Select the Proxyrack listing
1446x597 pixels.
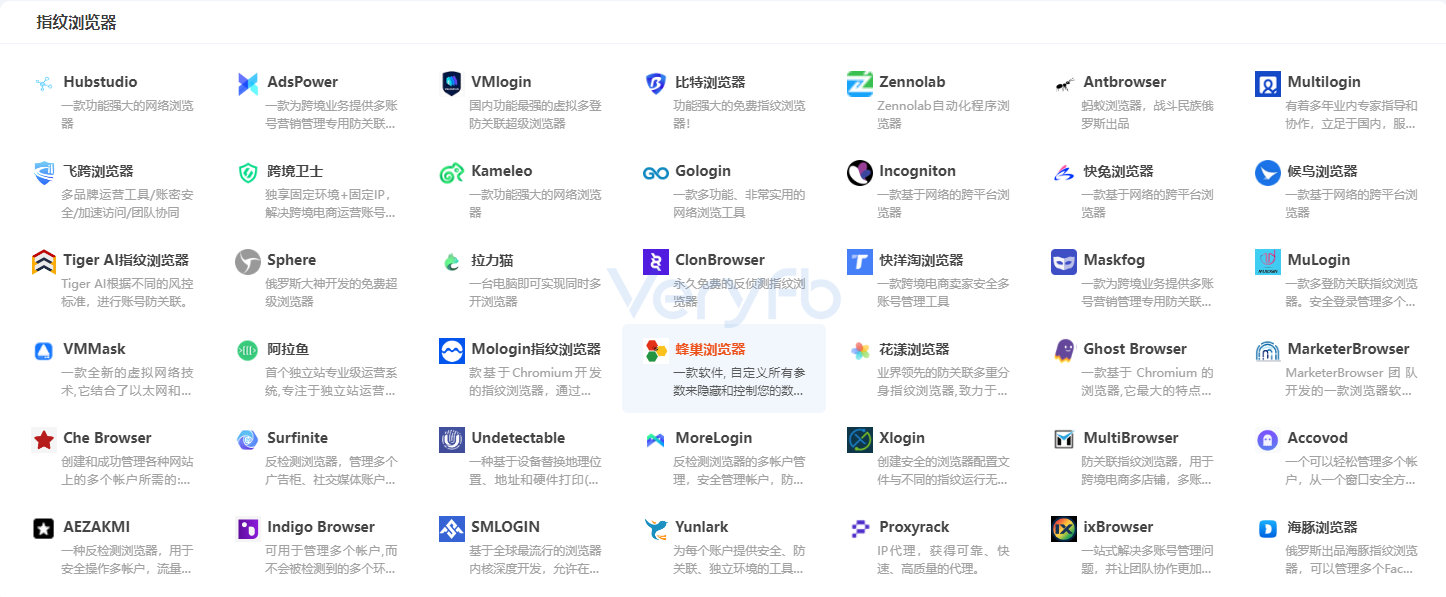click(914, 527)
